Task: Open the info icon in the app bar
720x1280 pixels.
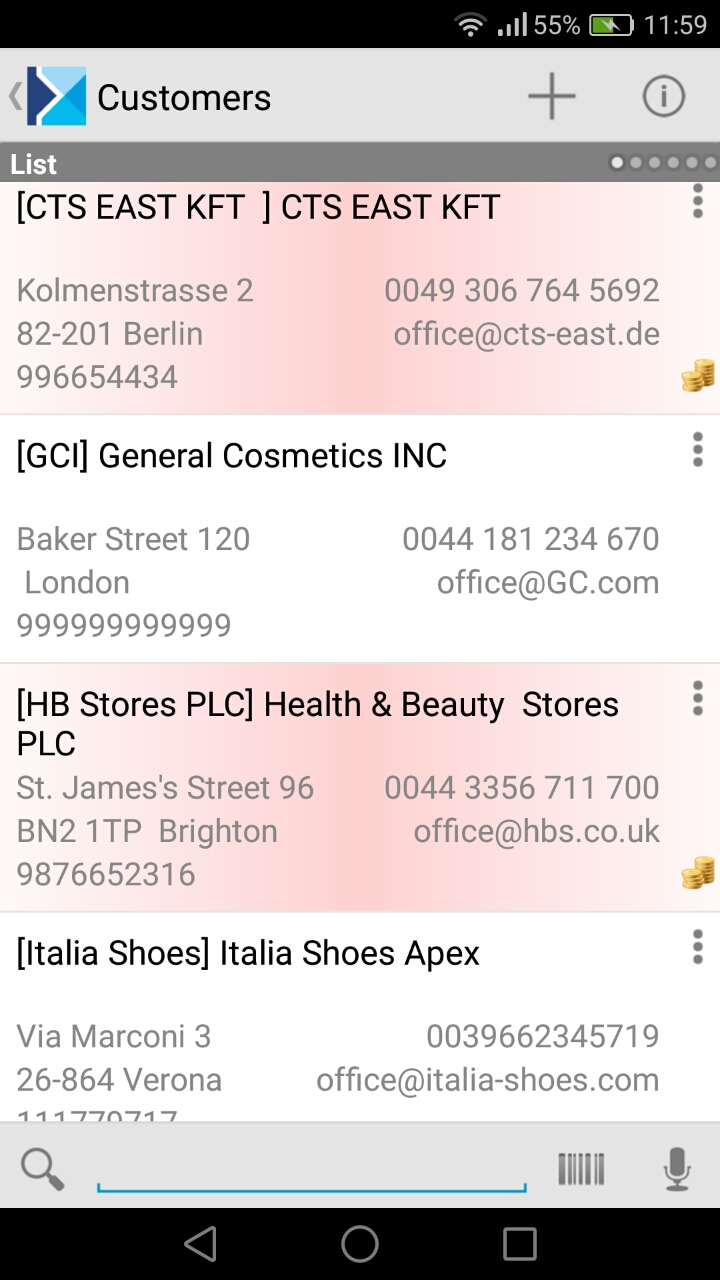Action: click(x=663, y=97)
